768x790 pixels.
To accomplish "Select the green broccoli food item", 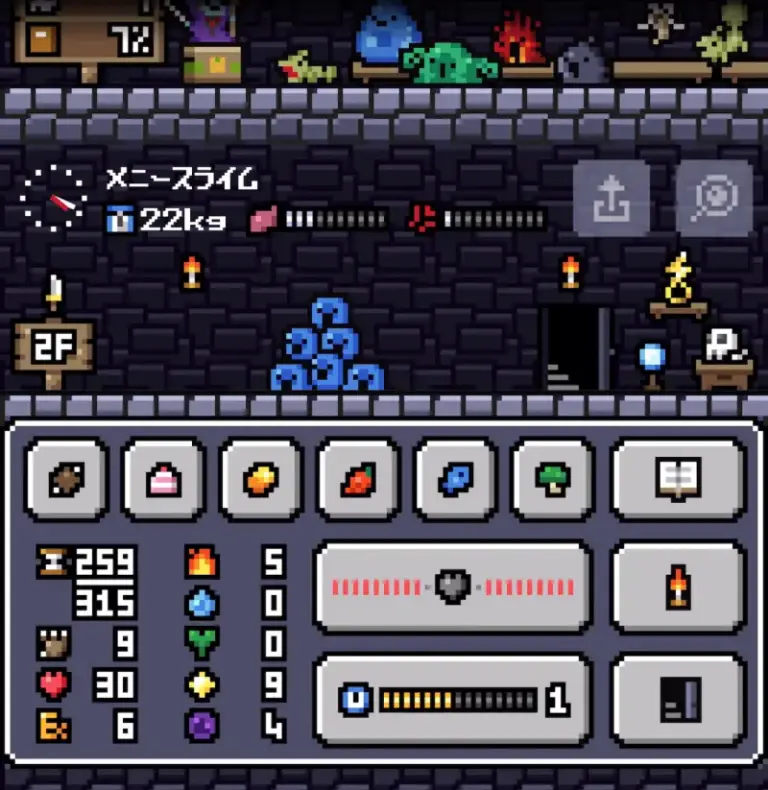I will (552, 480).
